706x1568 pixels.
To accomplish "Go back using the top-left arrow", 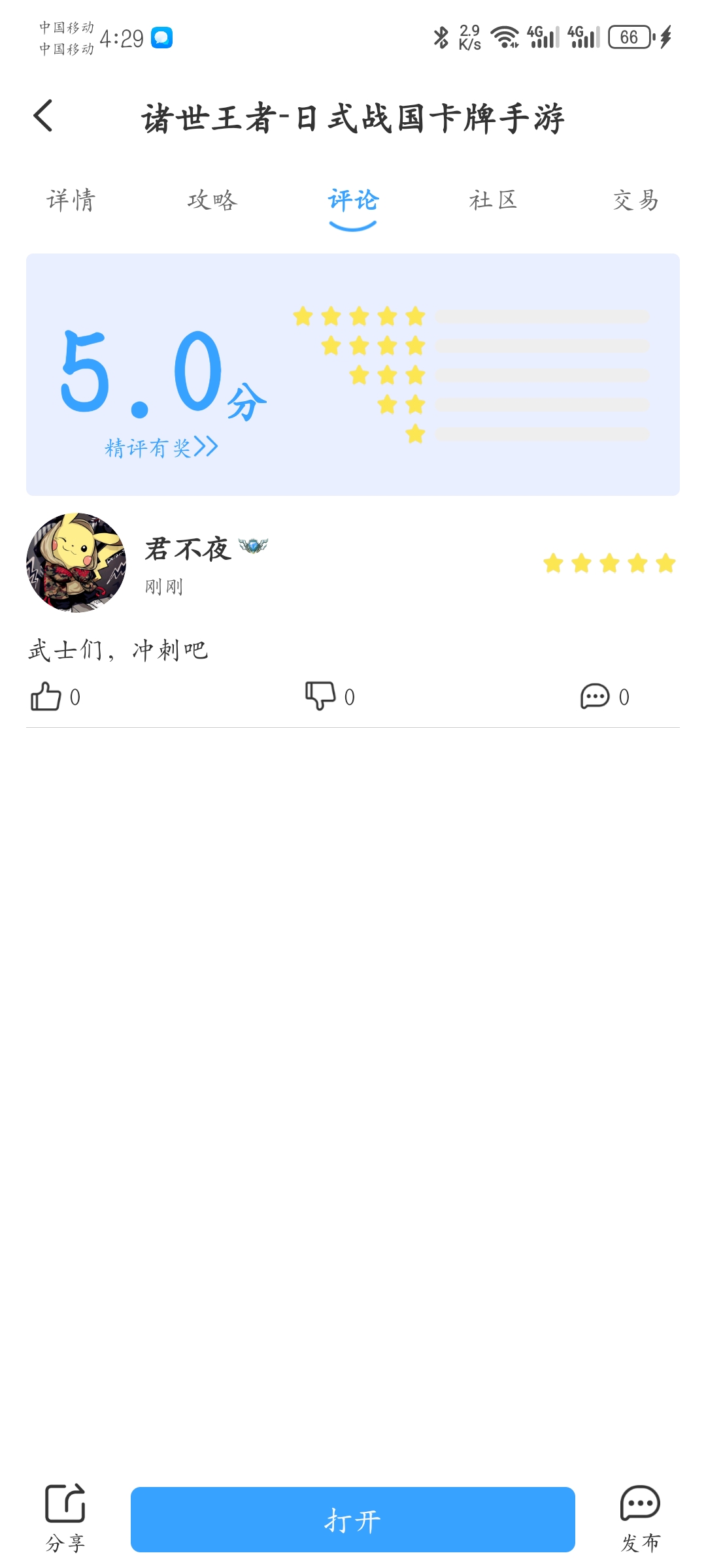I will pyautogui.click(x=43, y=116).
